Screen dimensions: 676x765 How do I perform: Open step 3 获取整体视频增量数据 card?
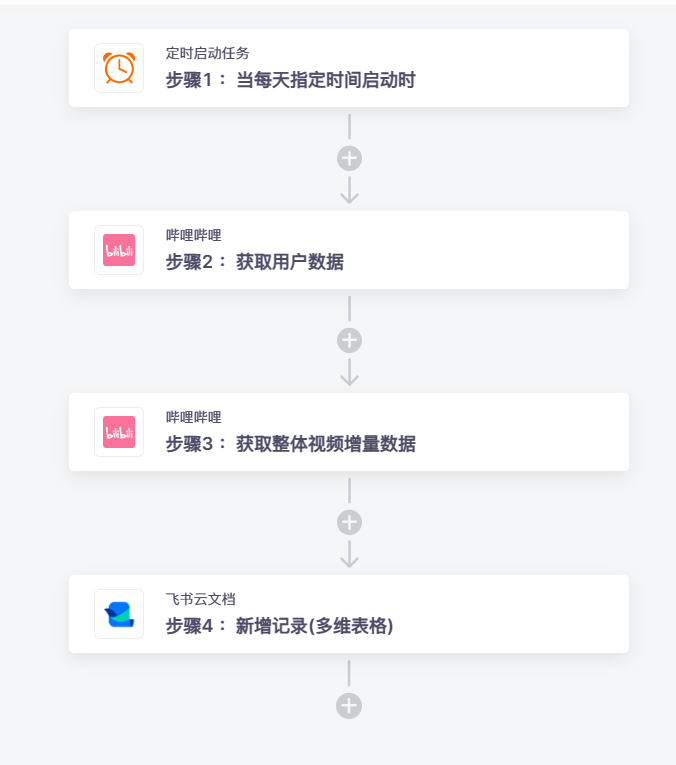pos(348,432)
